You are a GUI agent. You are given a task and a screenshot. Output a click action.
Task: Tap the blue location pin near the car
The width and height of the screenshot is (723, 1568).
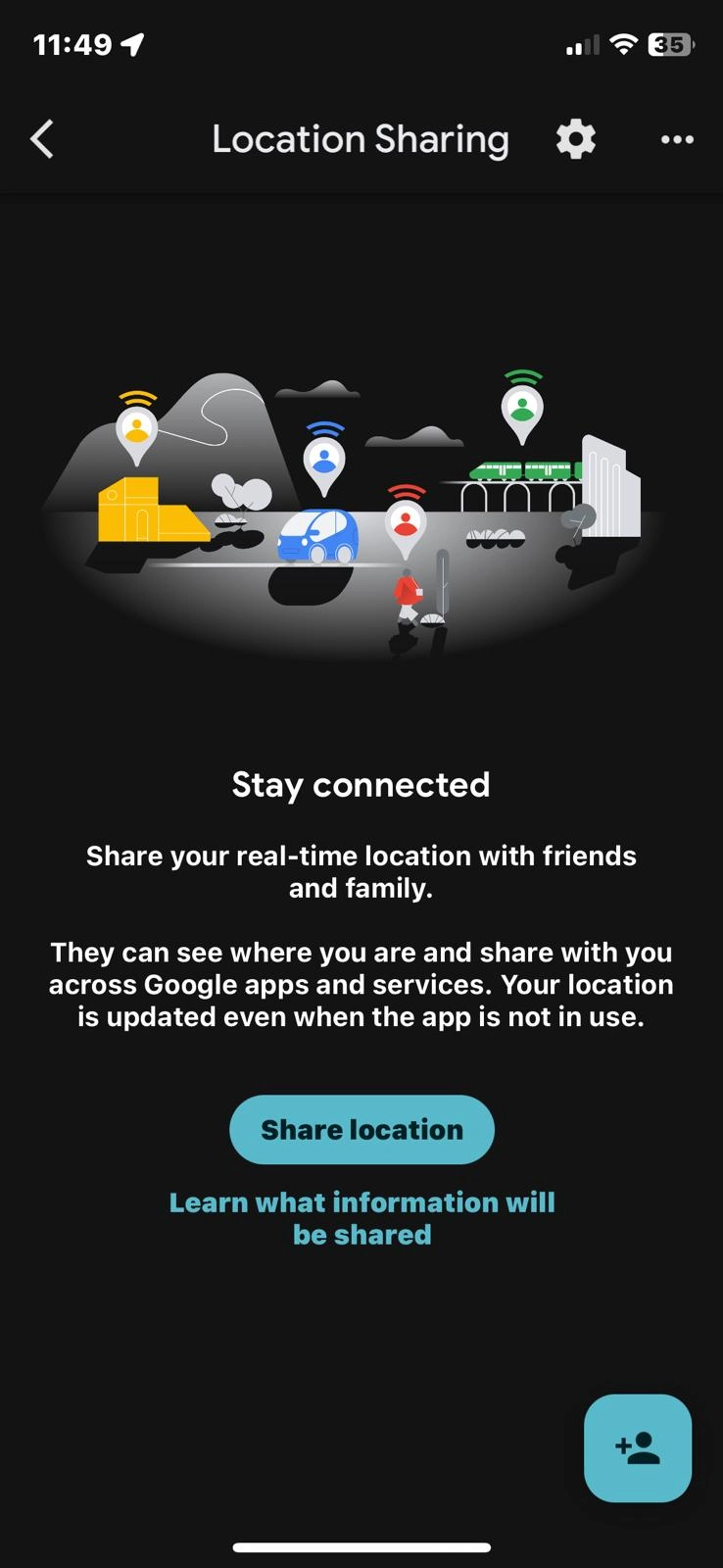coord(324,459)
